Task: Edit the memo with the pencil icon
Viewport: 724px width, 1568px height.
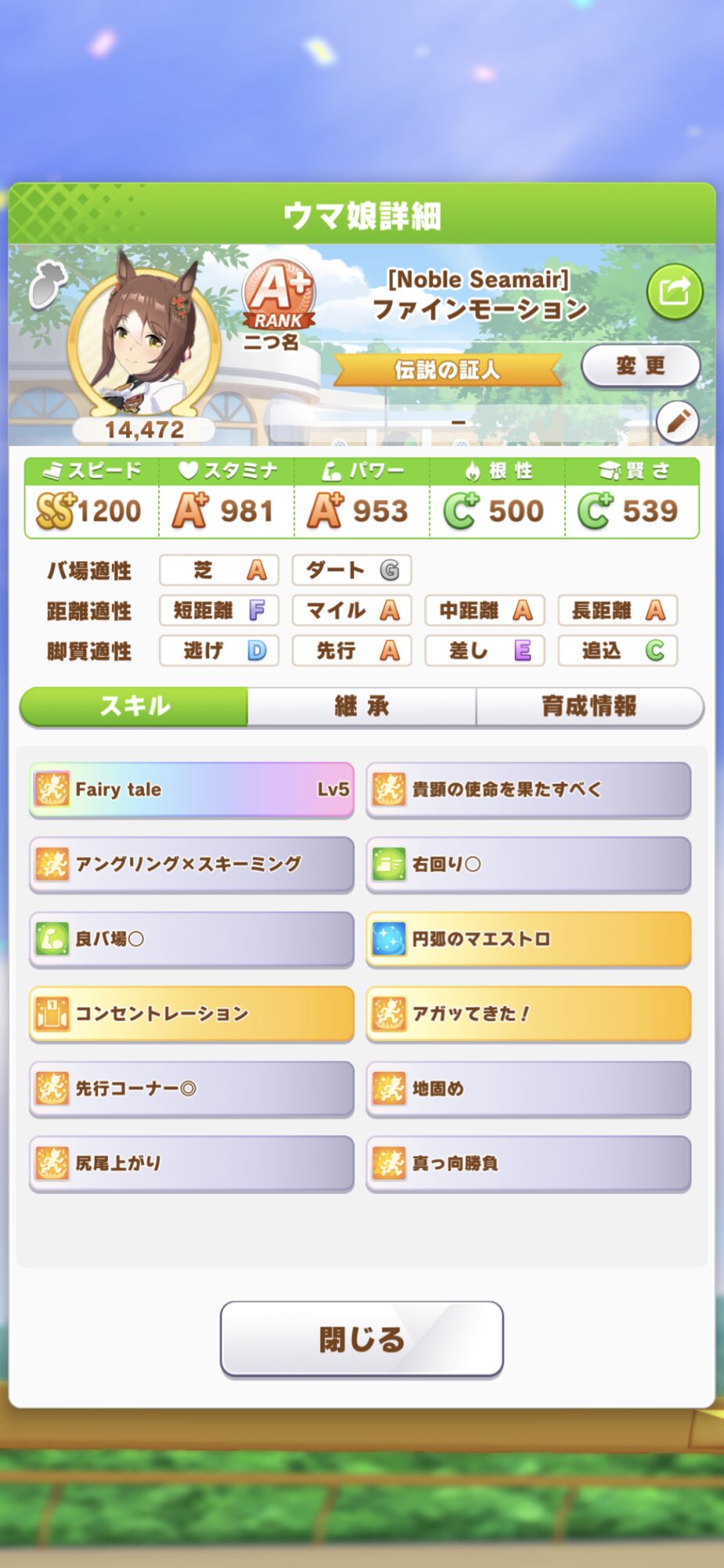Action: pos(677,422)
